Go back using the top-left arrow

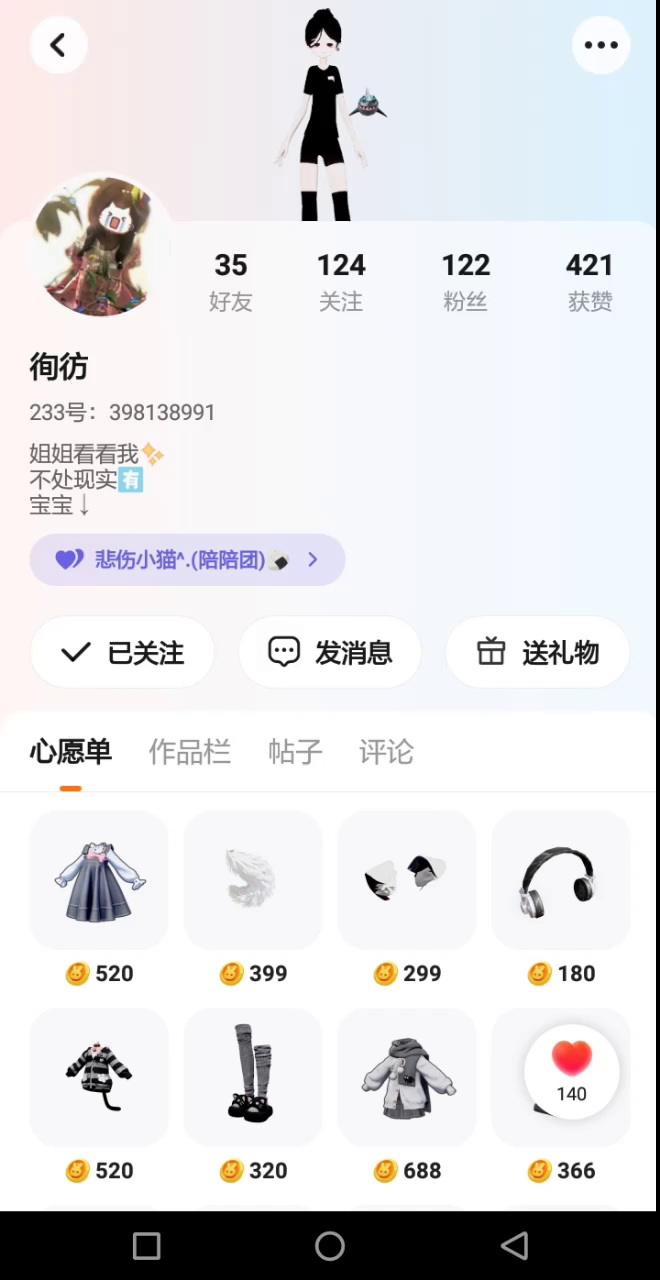point(58,45)
